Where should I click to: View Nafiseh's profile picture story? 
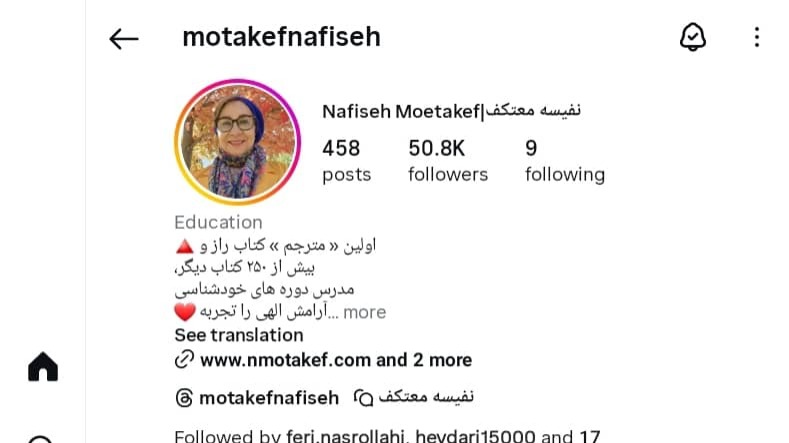pos(237,142)
